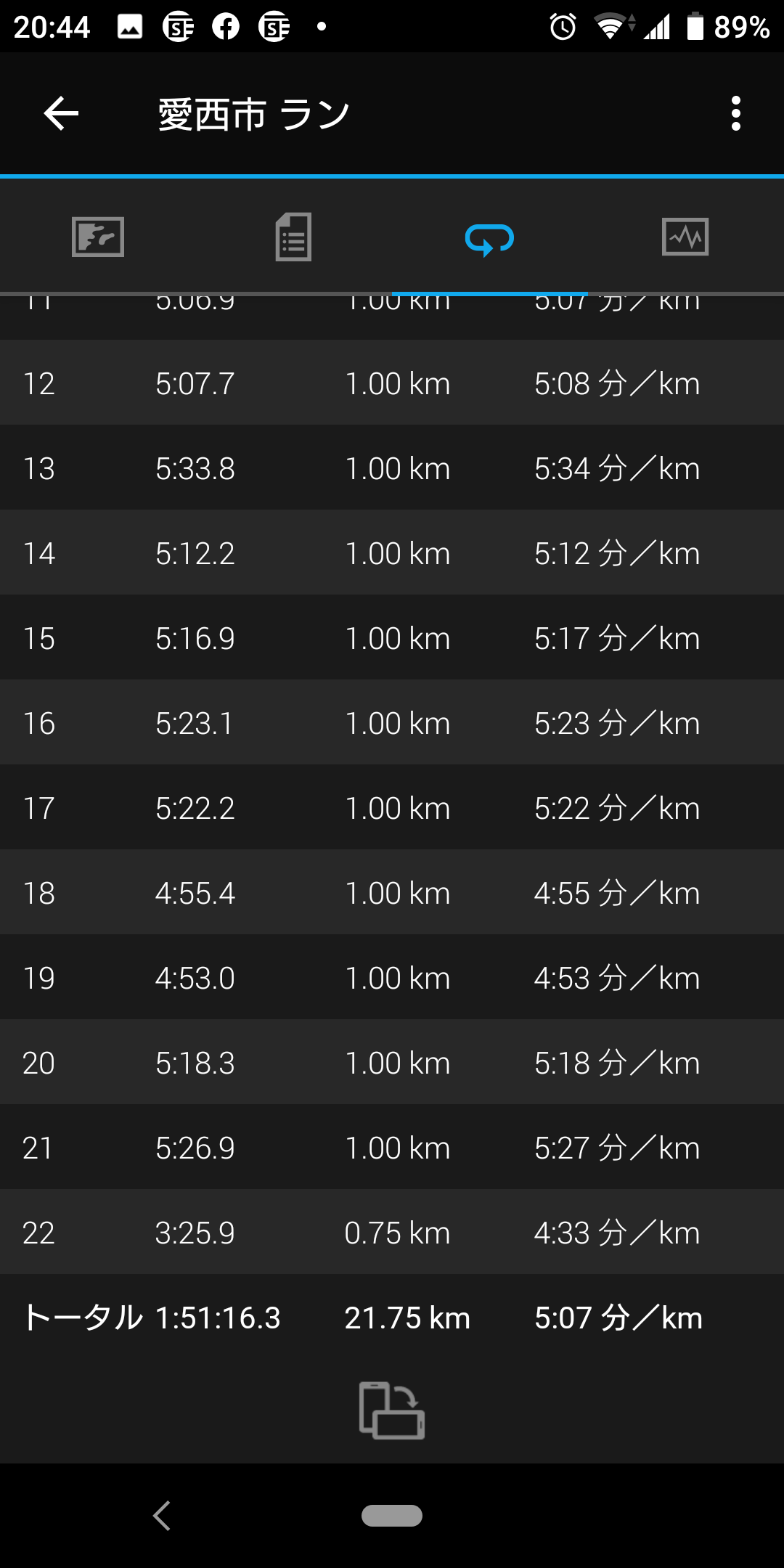Go back using the arrow in the app bar
784x1568 pixels.
point(61,114)
